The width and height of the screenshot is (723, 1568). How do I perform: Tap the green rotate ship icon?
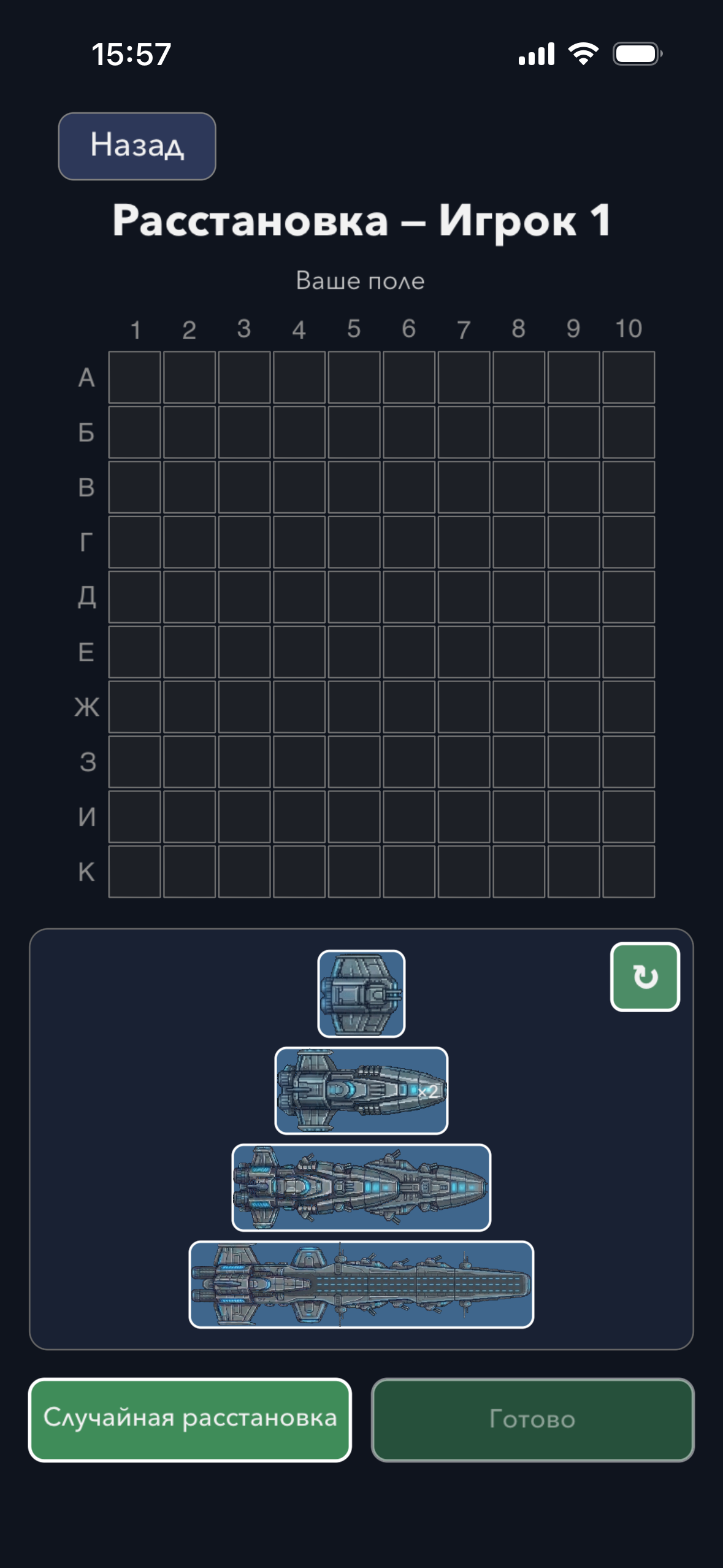tap(645, 977)
